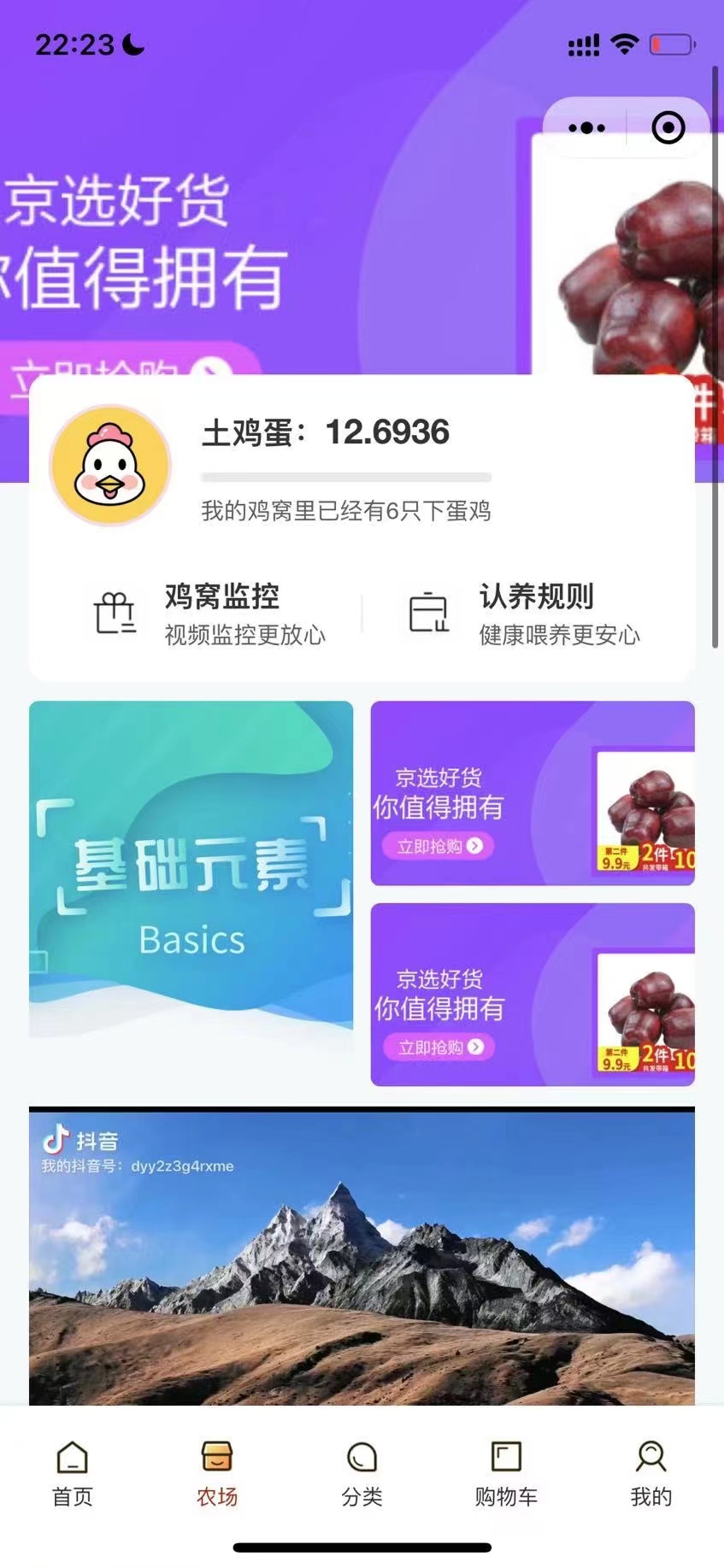Switch to the 首页 tab
The height and width of the screenshot is (1568, 724).
73,1474
